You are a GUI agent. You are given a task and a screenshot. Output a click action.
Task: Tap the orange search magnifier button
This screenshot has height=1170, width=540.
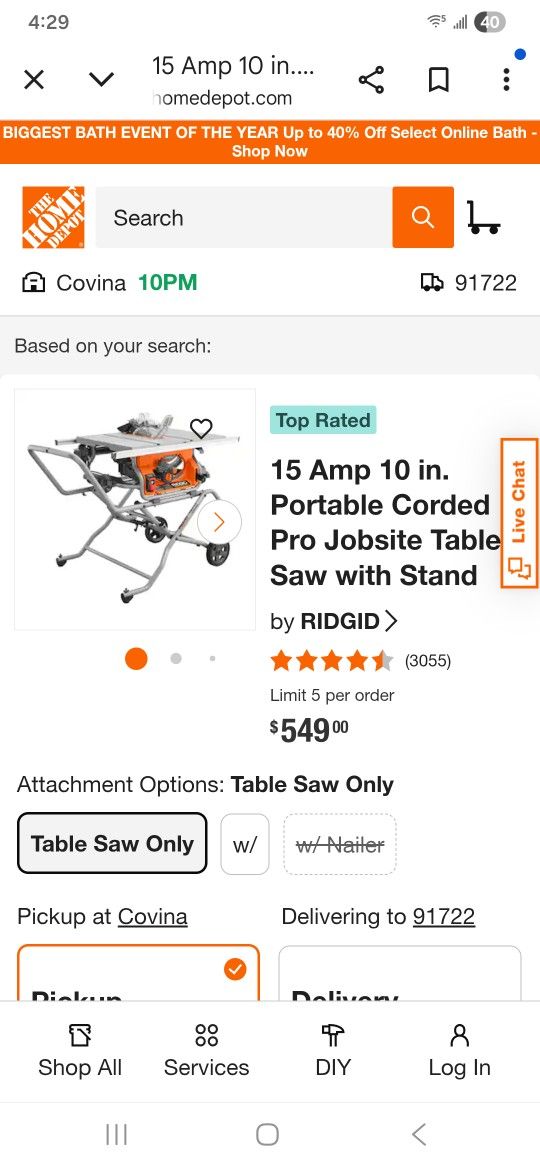(x=423, y=217)
